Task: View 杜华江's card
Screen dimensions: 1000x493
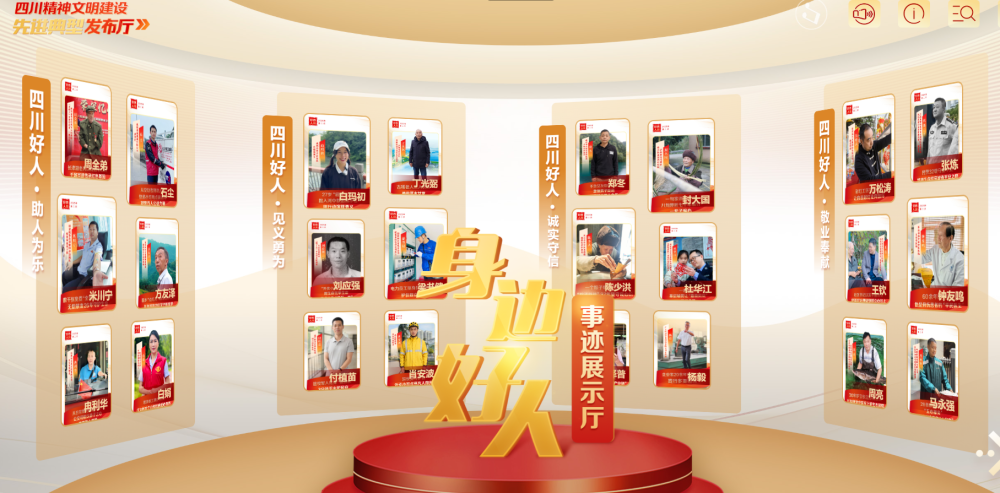Action: [688, 260]
